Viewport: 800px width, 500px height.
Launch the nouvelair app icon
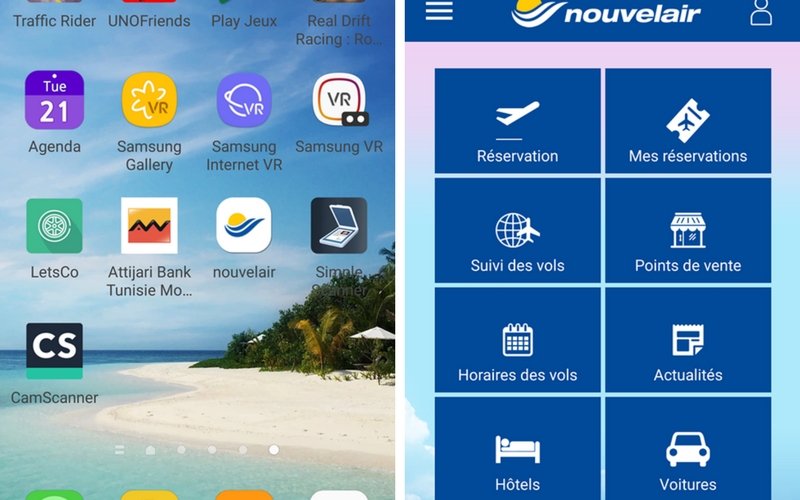click(244, 226)
